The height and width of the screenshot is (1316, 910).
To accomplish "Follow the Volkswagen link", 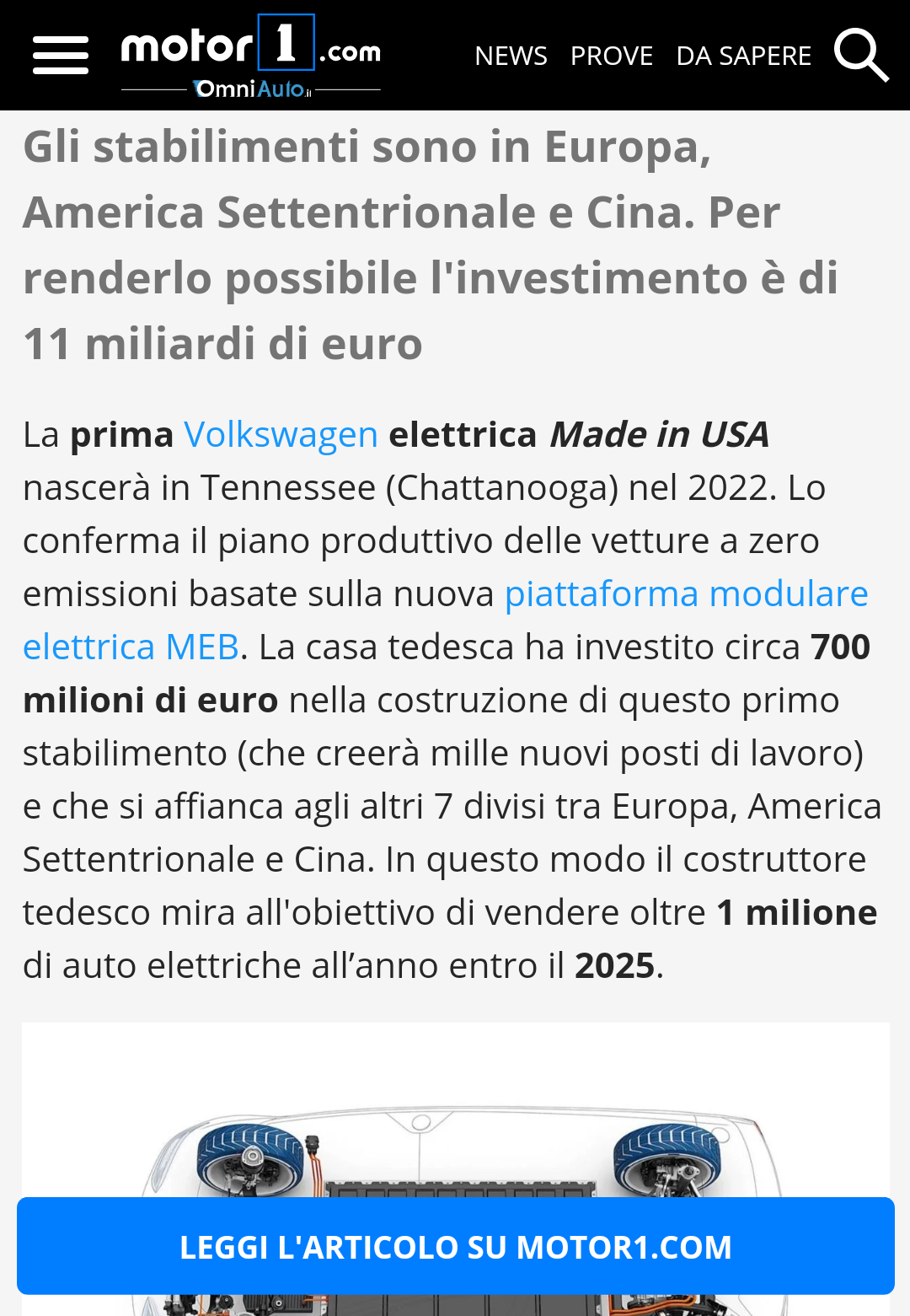I will pyautogui.click(x=281, y=435).
